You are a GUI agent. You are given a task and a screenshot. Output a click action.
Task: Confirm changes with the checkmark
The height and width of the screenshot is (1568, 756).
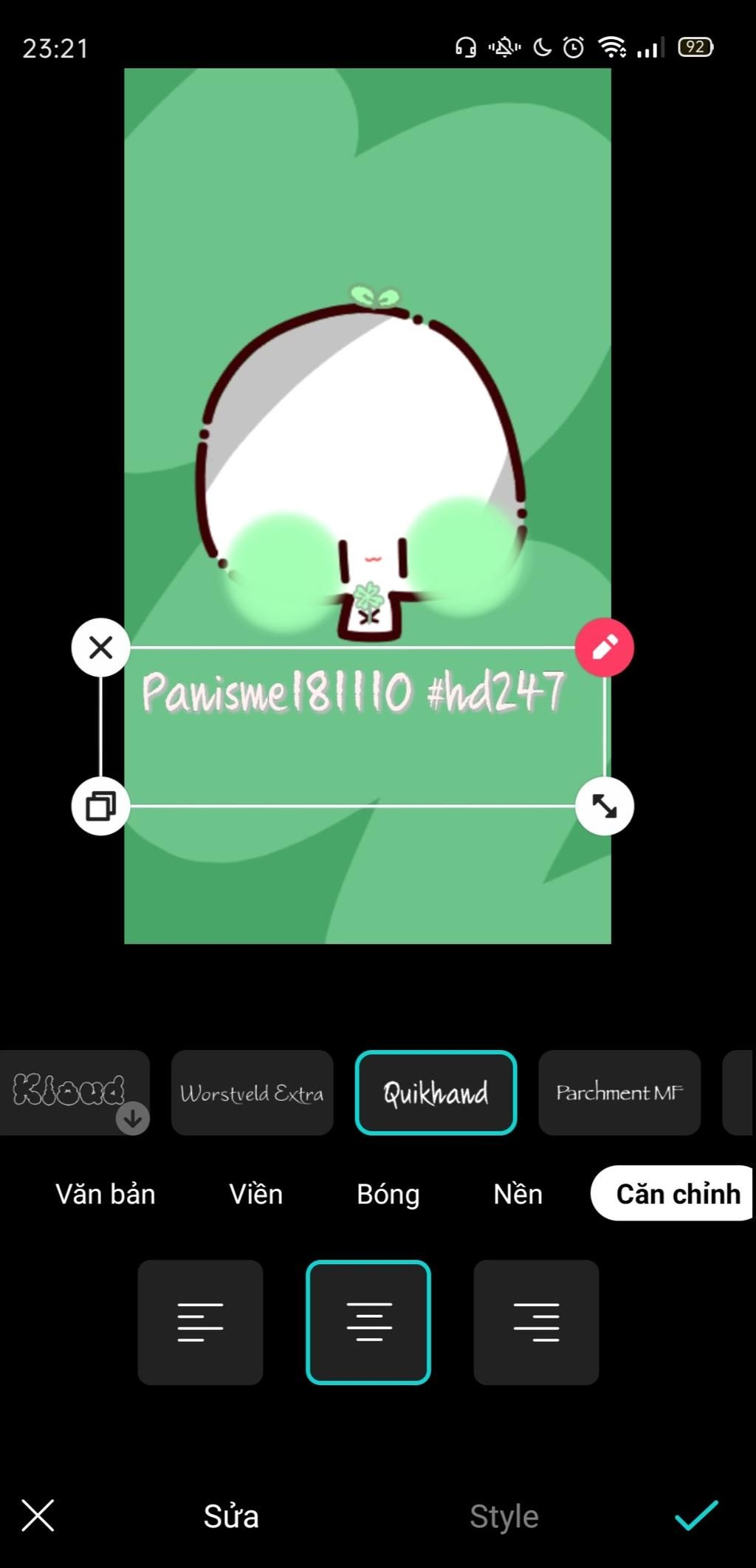click(x=696, y=1516)
